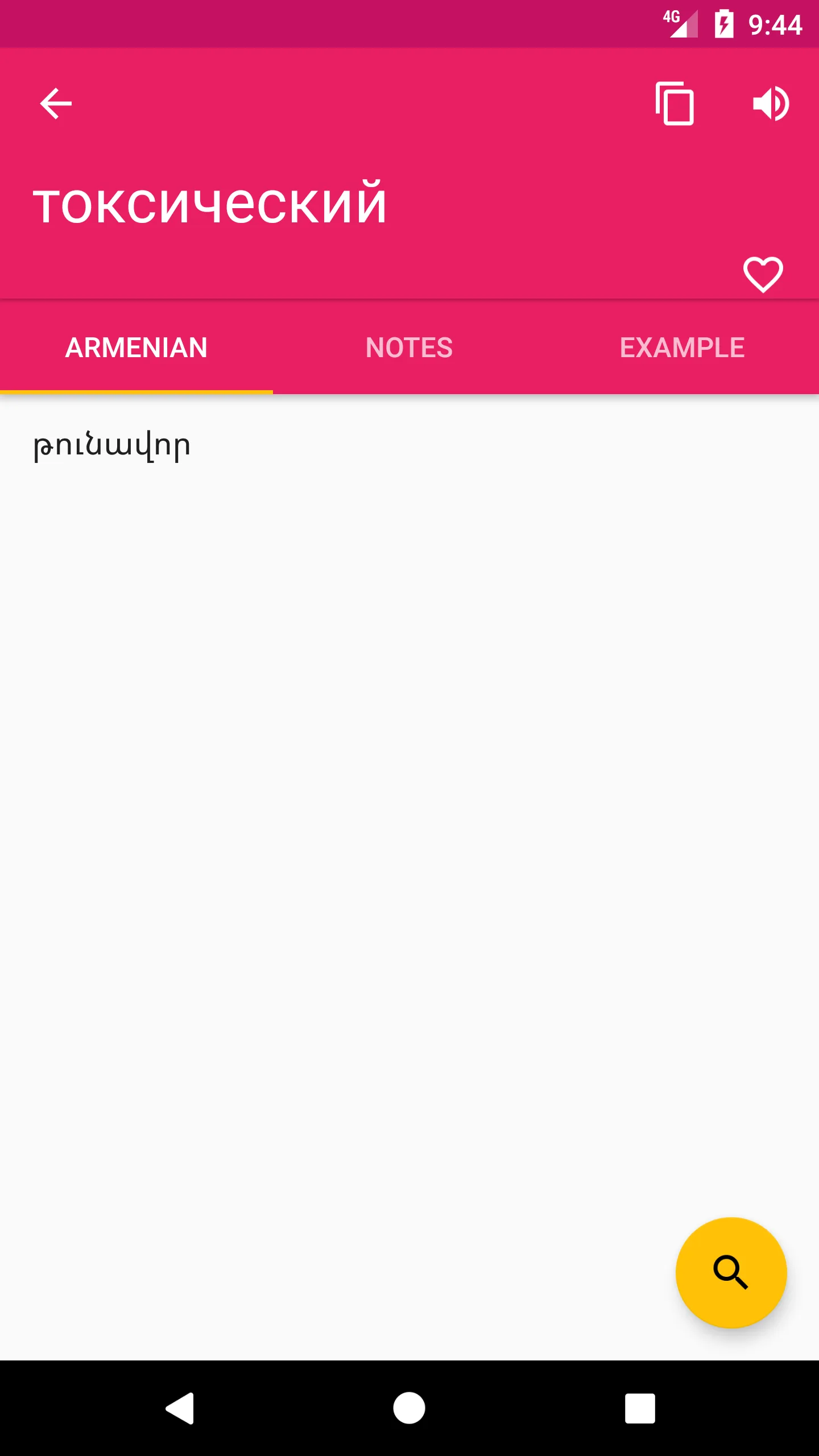Switch to the Notes tab
The width and height of the screenshot is (819, 1456).
(409, 348)
